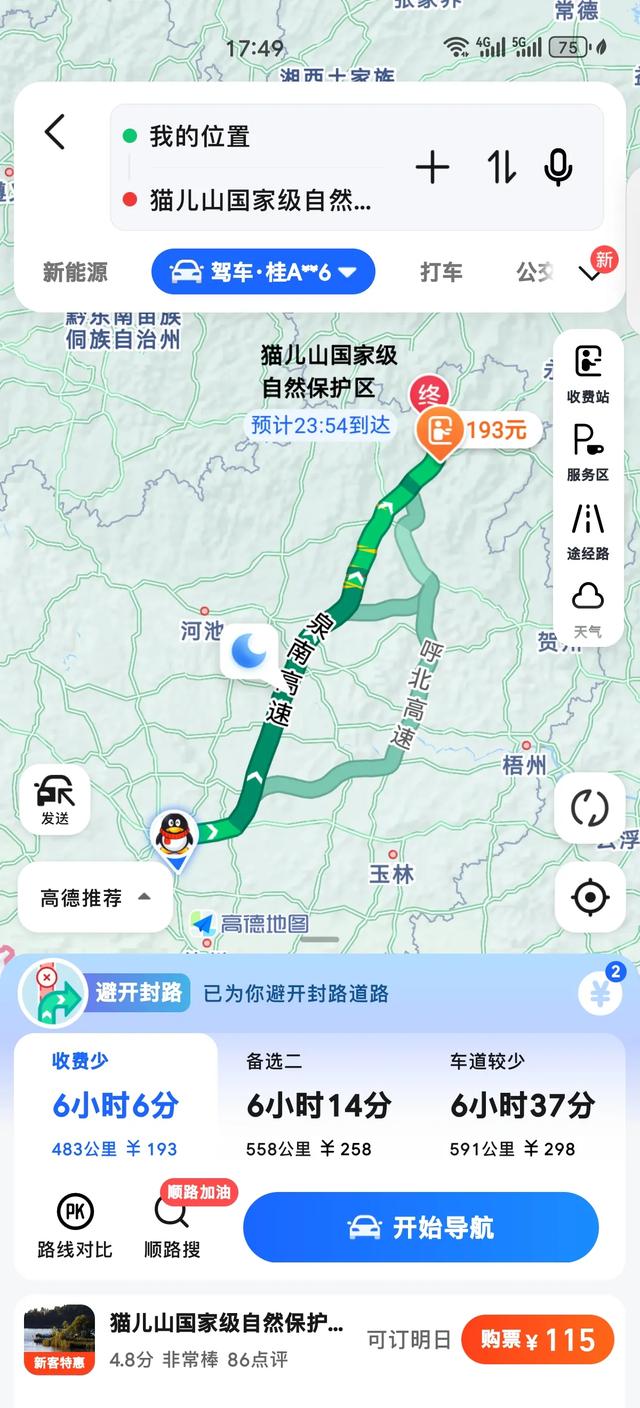The image size is (640, 1408).
Task: Show 收费站 along route
Action: (x=588, y=374)
